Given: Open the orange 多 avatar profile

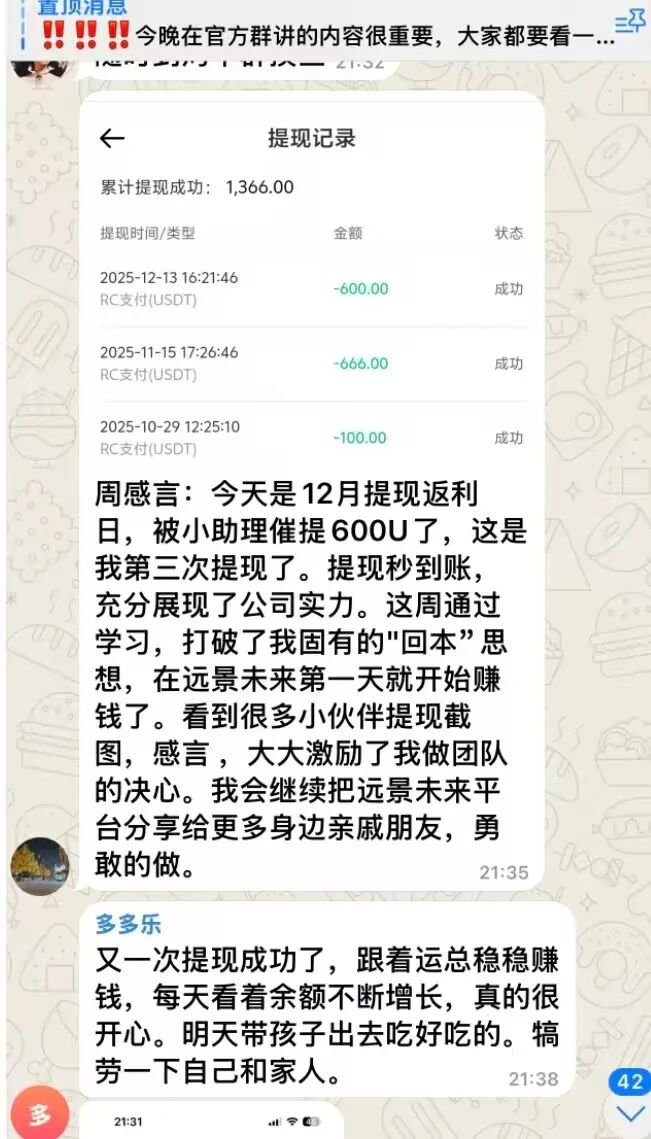Looking at the screenshot, I should (40, 1115).
